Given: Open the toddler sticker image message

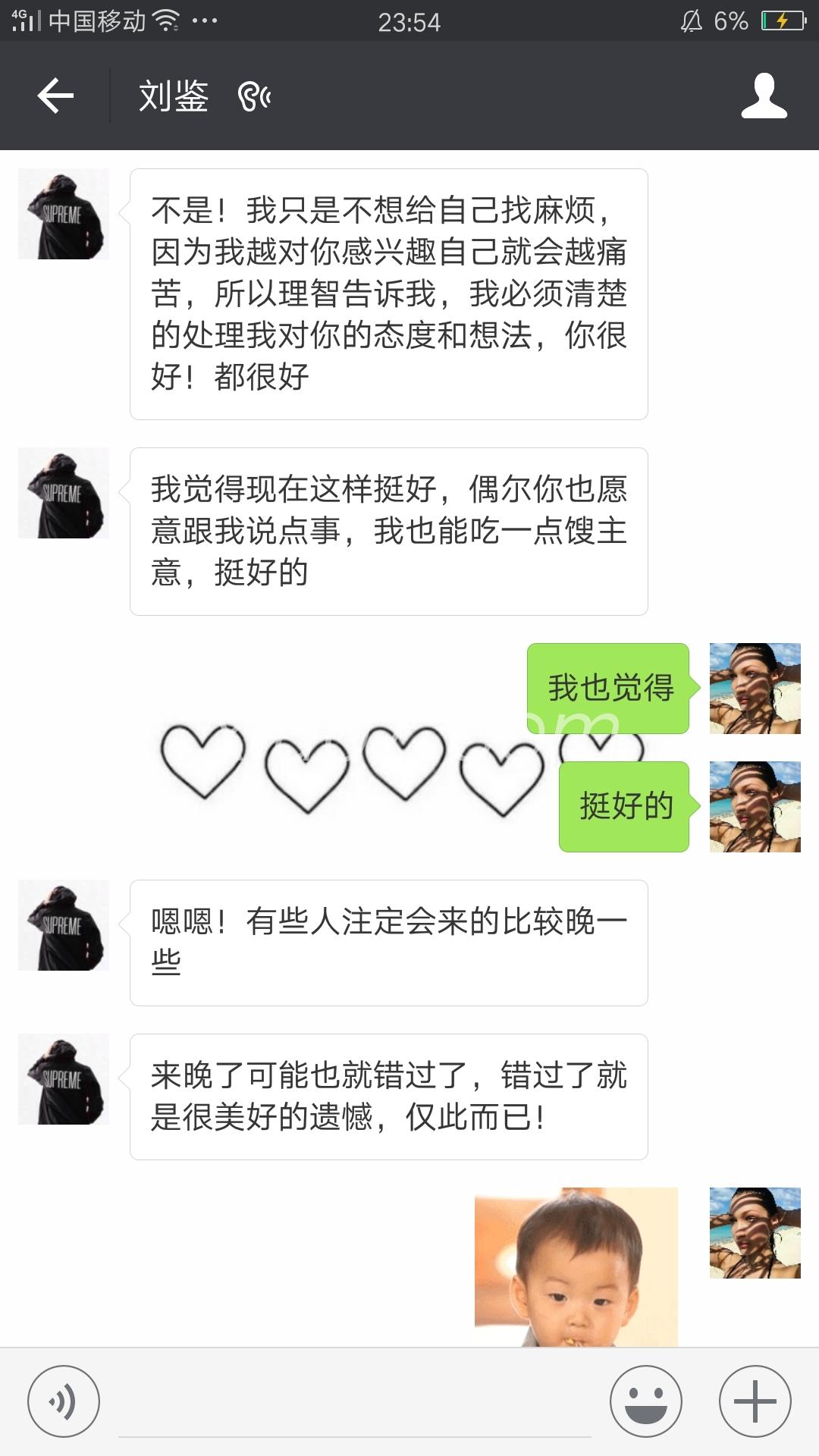Looking at the screenshot, I should pyautogui.click(x=576, y=1266).
